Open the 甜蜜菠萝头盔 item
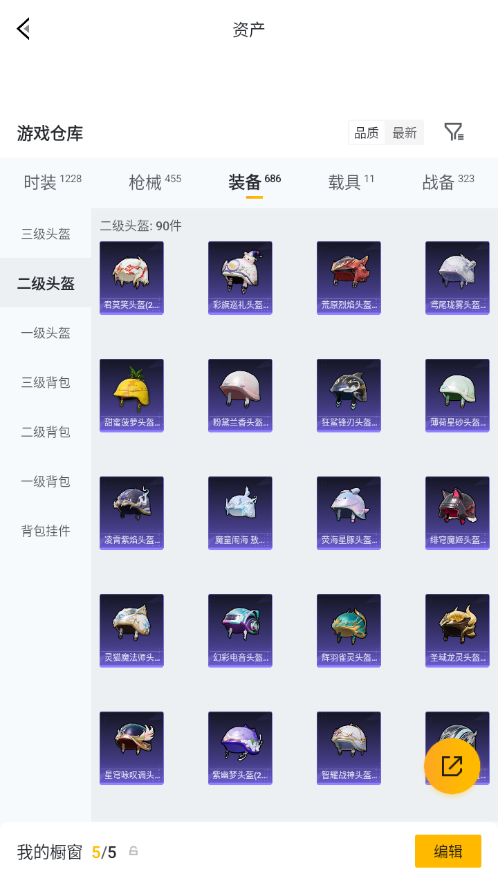The height and width of the screenshot is (880, 498). click(131, 396)
